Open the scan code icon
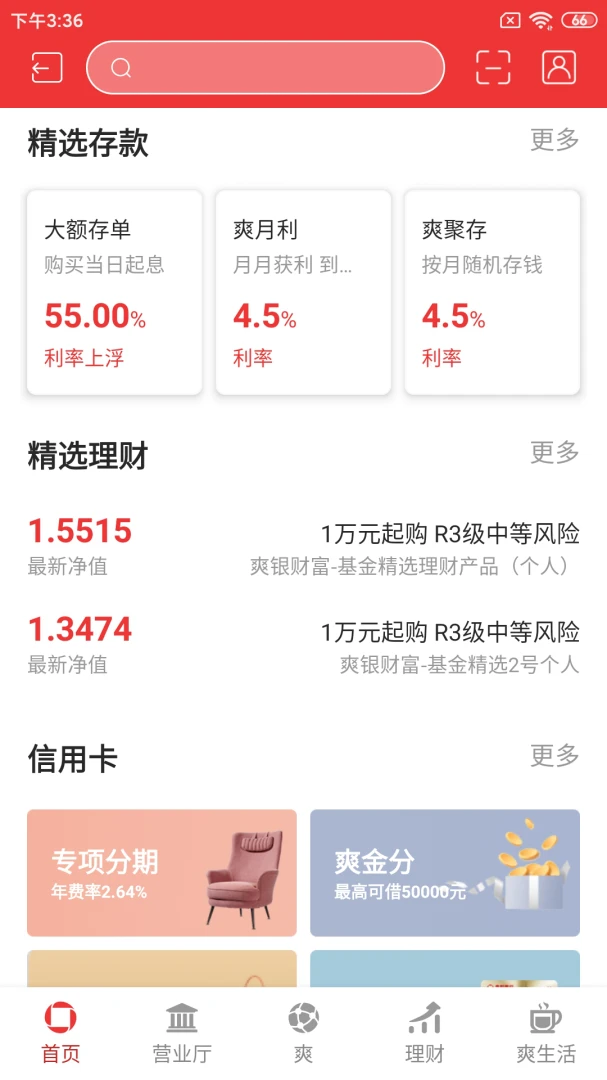Viewport: 607px width, 1080px height. coord(493,68)
